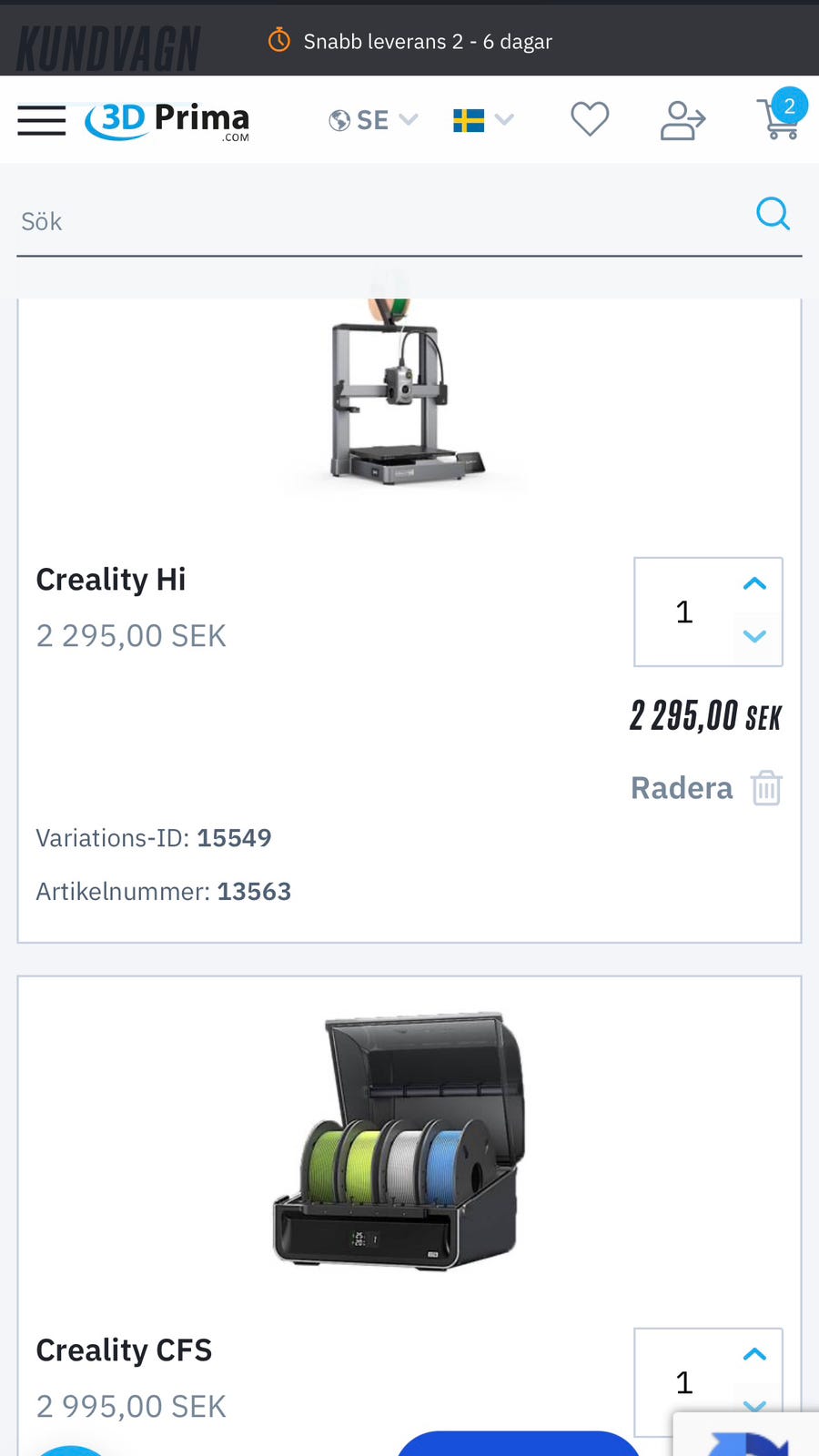Open the Swedish flag language dropdown
Screen dimensions: 819x1456
click(x=483, y=120)
